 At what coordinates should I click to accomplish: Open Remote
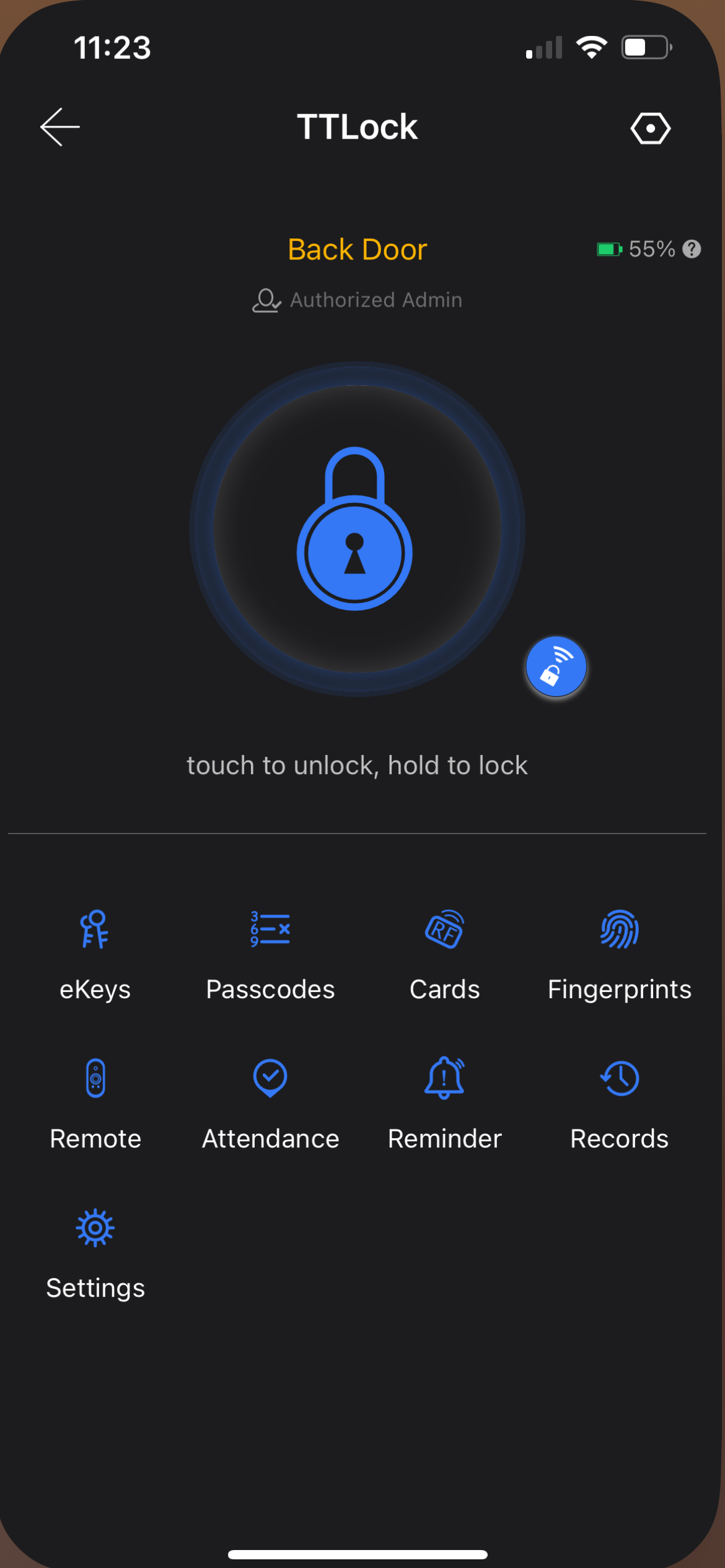95,1104
